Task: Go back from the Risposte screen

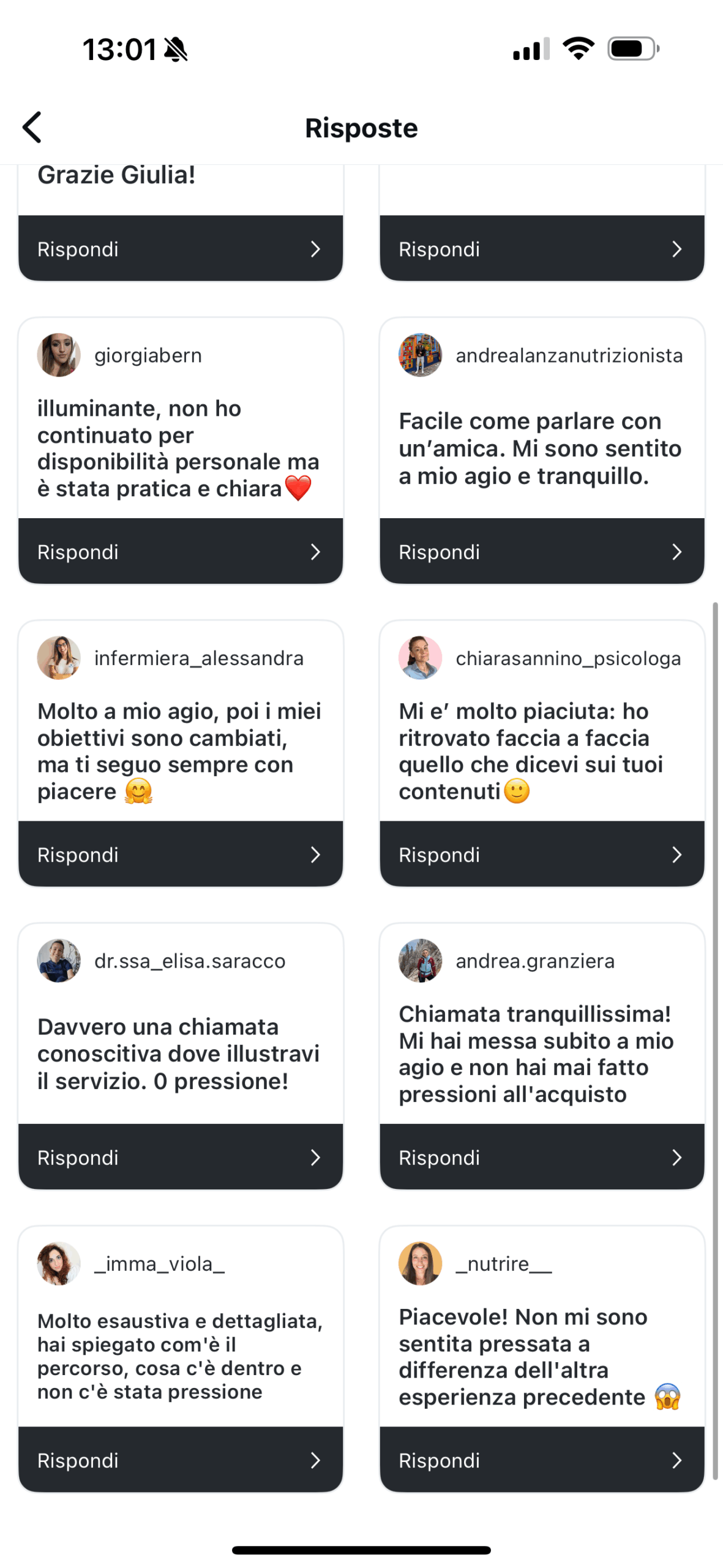Action: [x=32, y=127]
